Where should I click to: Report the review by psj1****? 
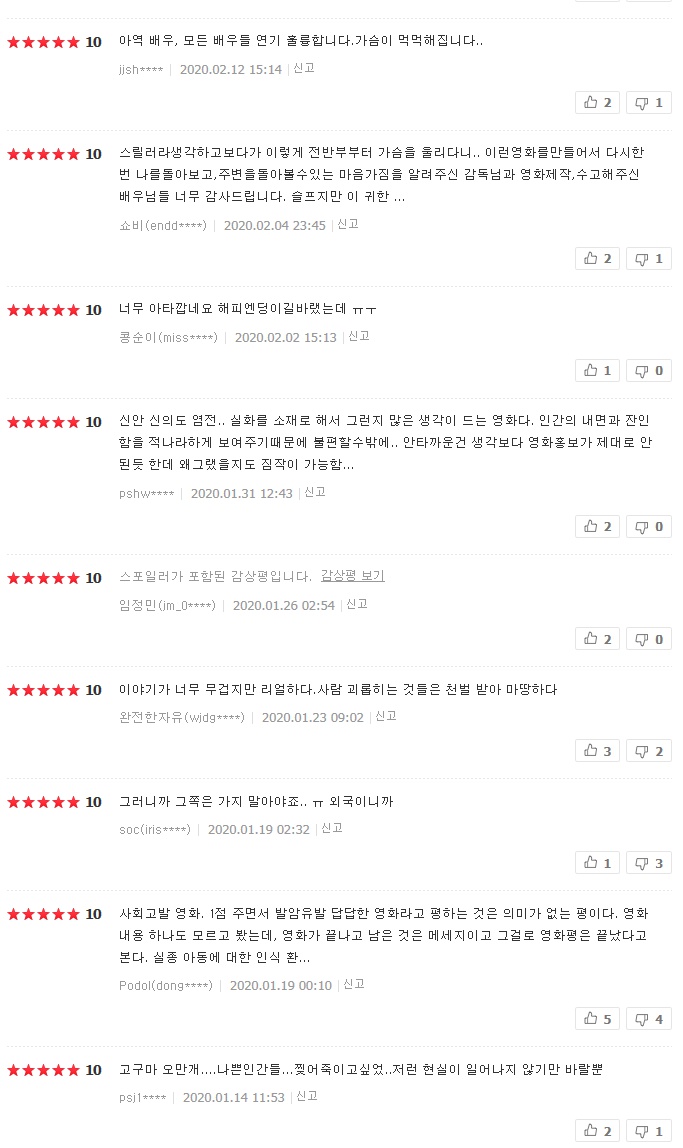pos(307,1097)
